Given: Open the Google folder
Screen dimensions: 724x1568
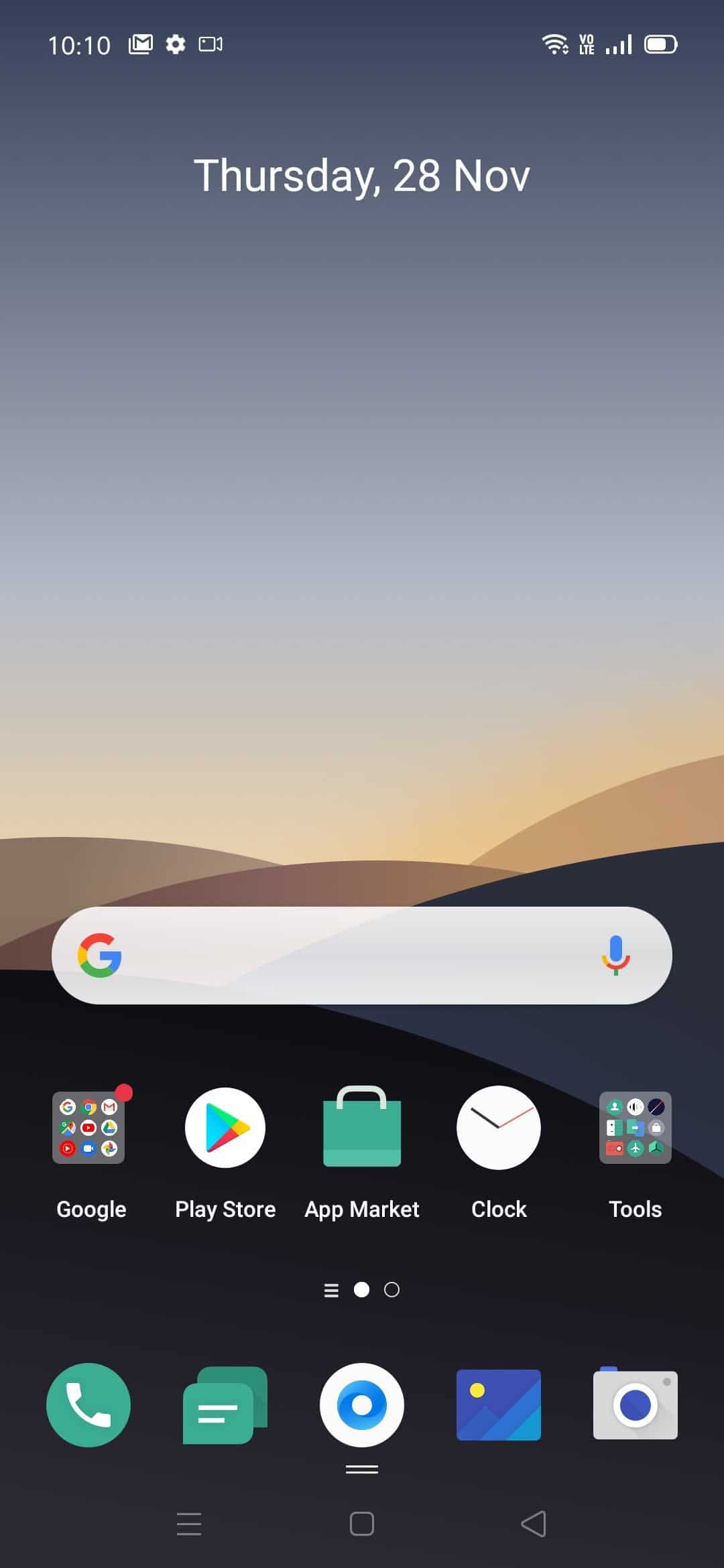Looking at the screenshot, I should 89,1128.
